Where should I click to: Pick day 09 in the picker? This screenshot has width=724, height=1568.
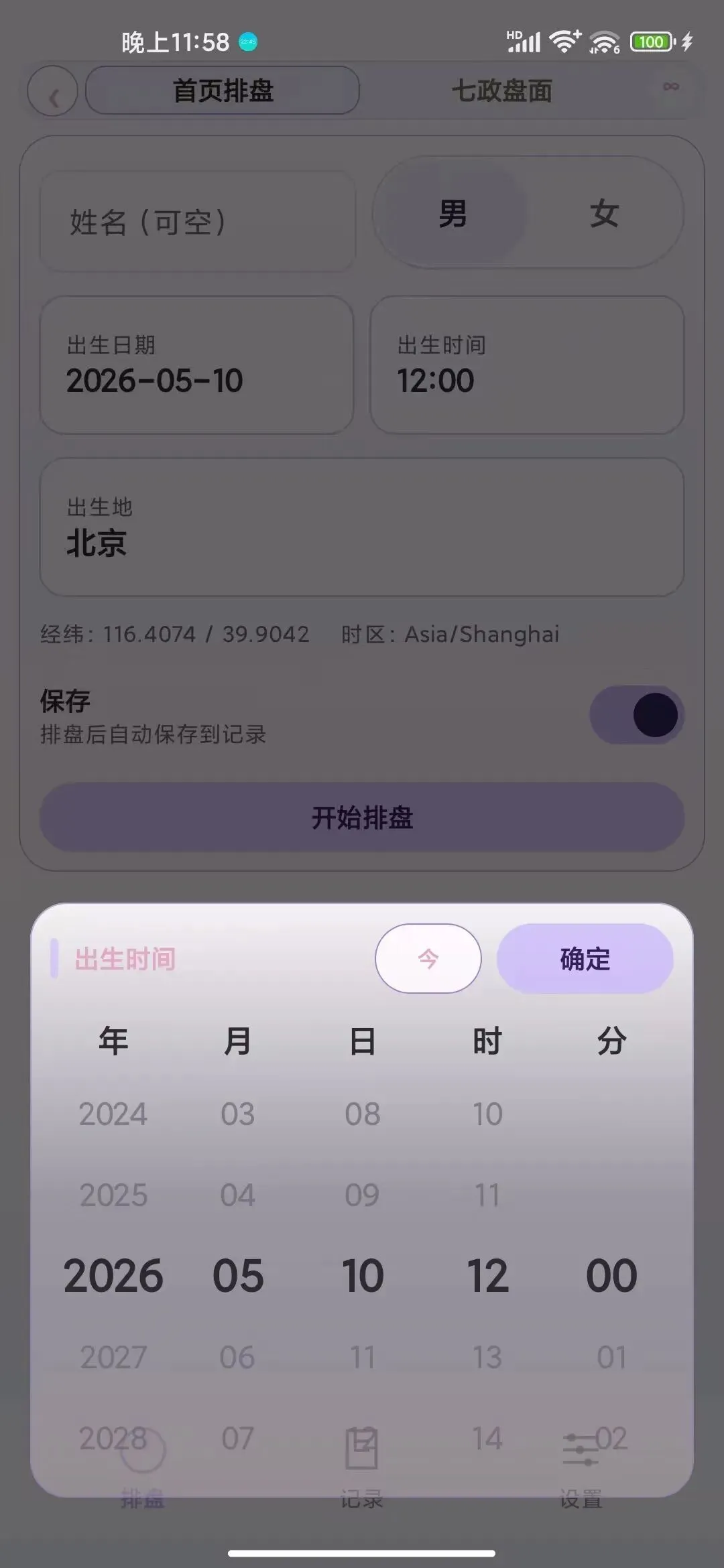[x=362, y=1195]
